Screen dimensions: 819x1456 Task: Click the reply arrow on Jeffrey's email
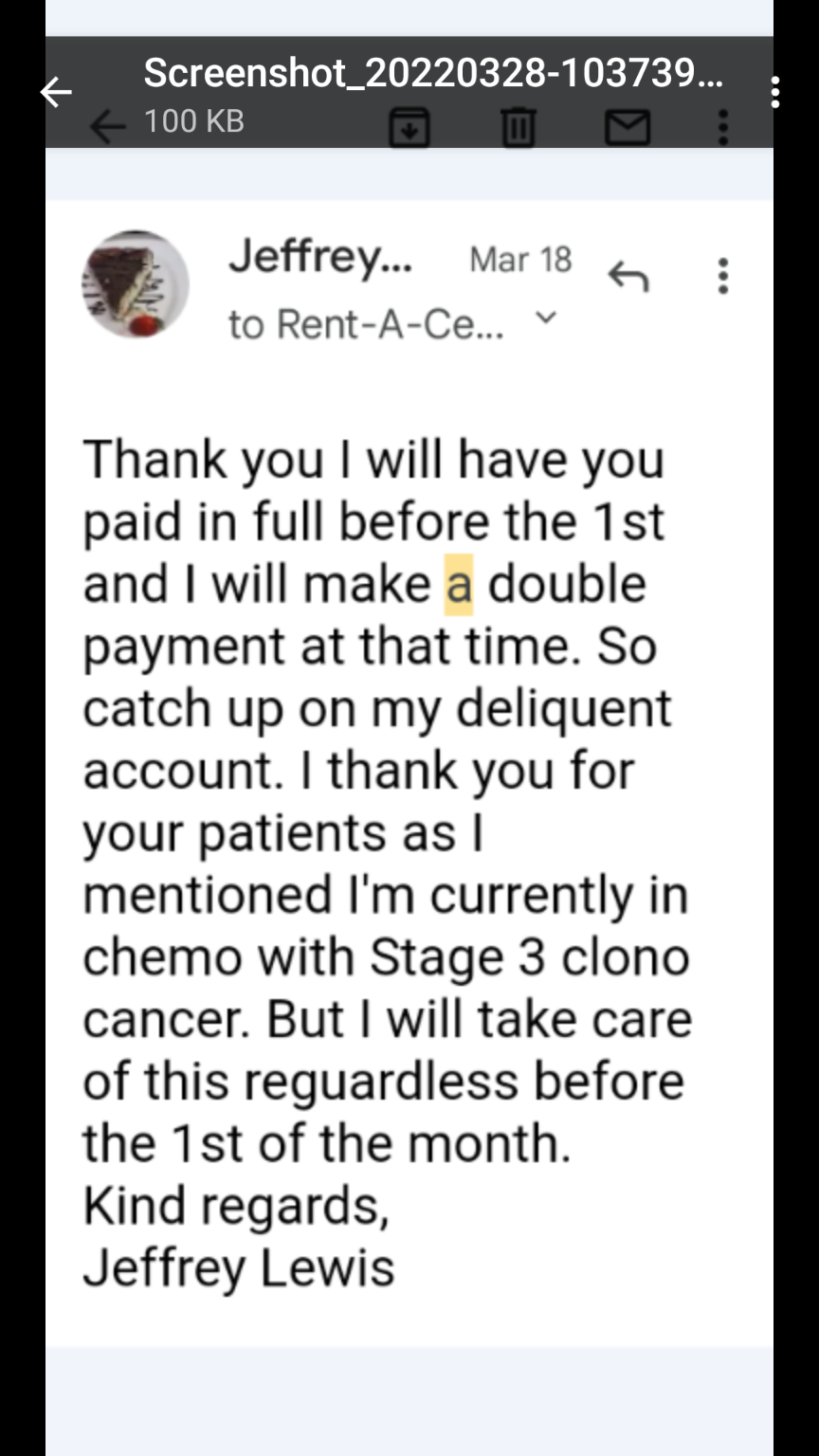click(628, 278)
